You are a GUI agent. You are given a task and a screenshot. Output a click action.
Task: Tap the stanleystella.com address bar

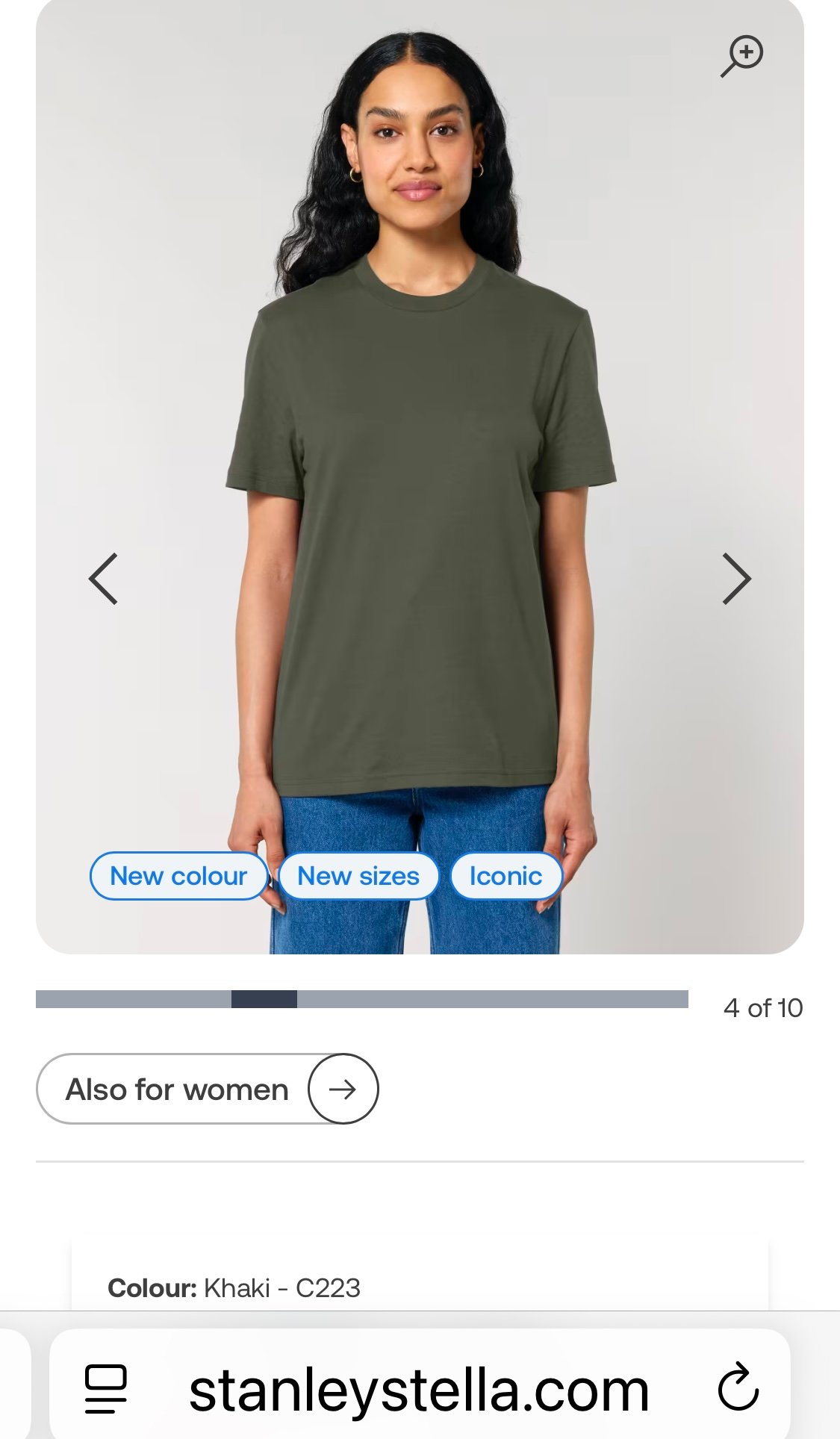click(418, 1389)
